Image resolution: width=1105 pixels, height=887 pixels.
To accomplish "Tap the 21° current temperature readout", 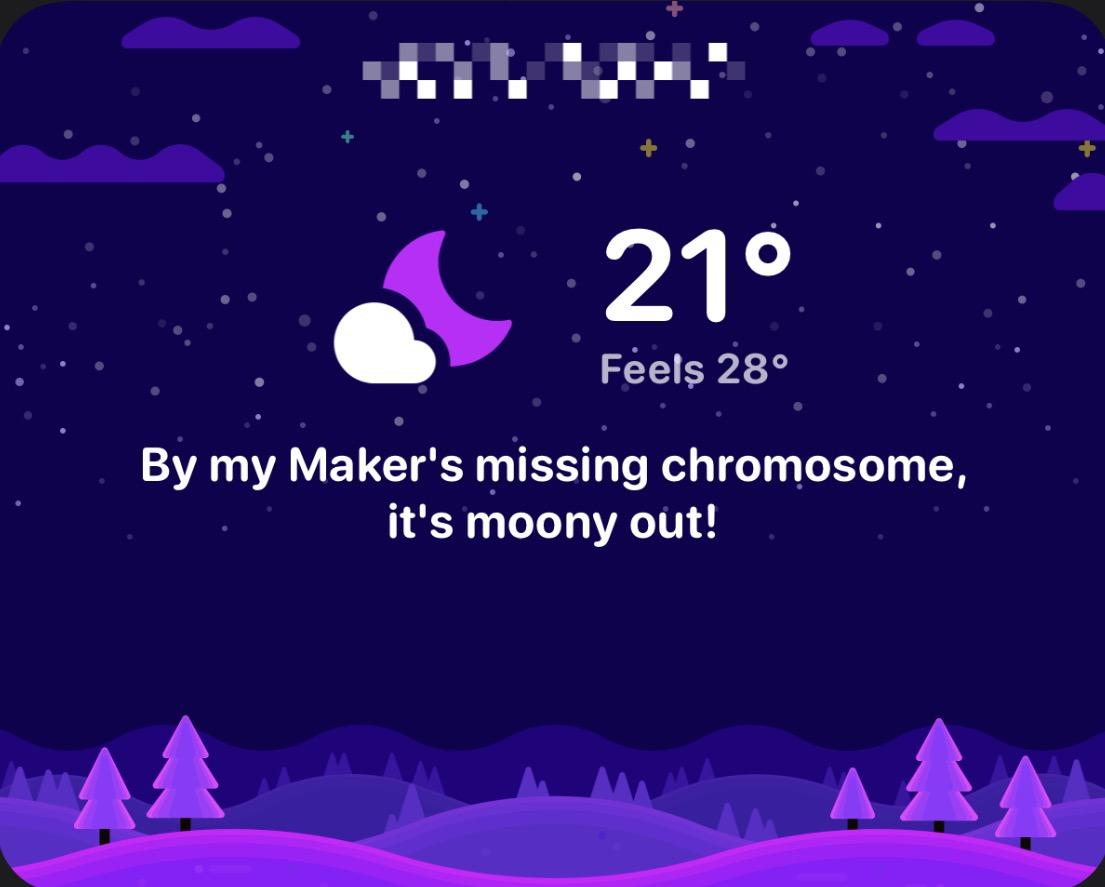I will 696,275.
